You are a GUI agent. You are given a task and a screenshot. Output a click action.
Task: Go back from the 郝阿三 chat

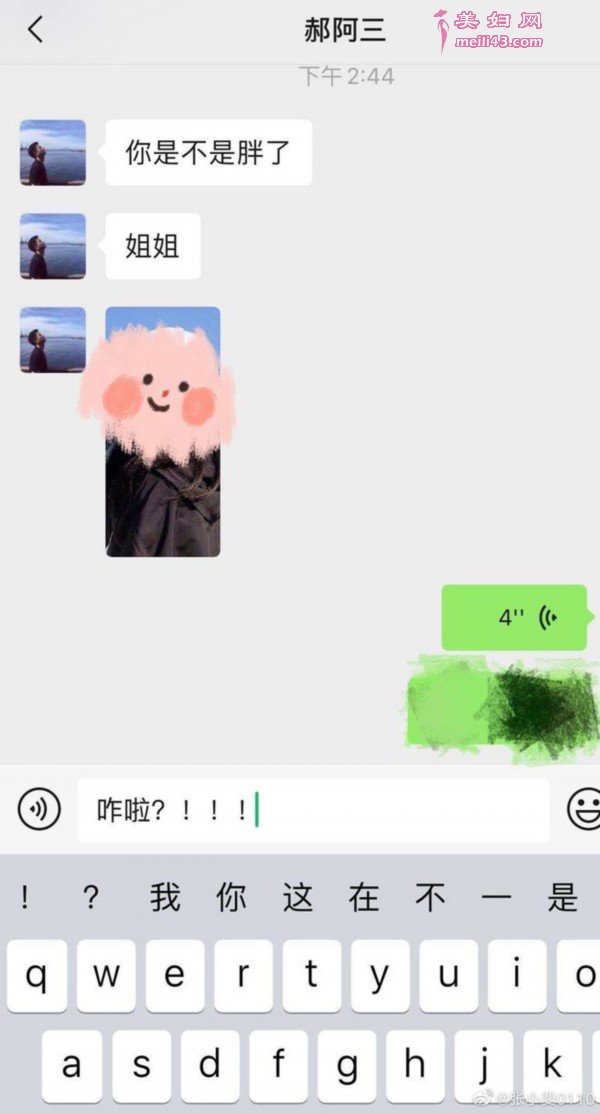(x=35, y=30)
